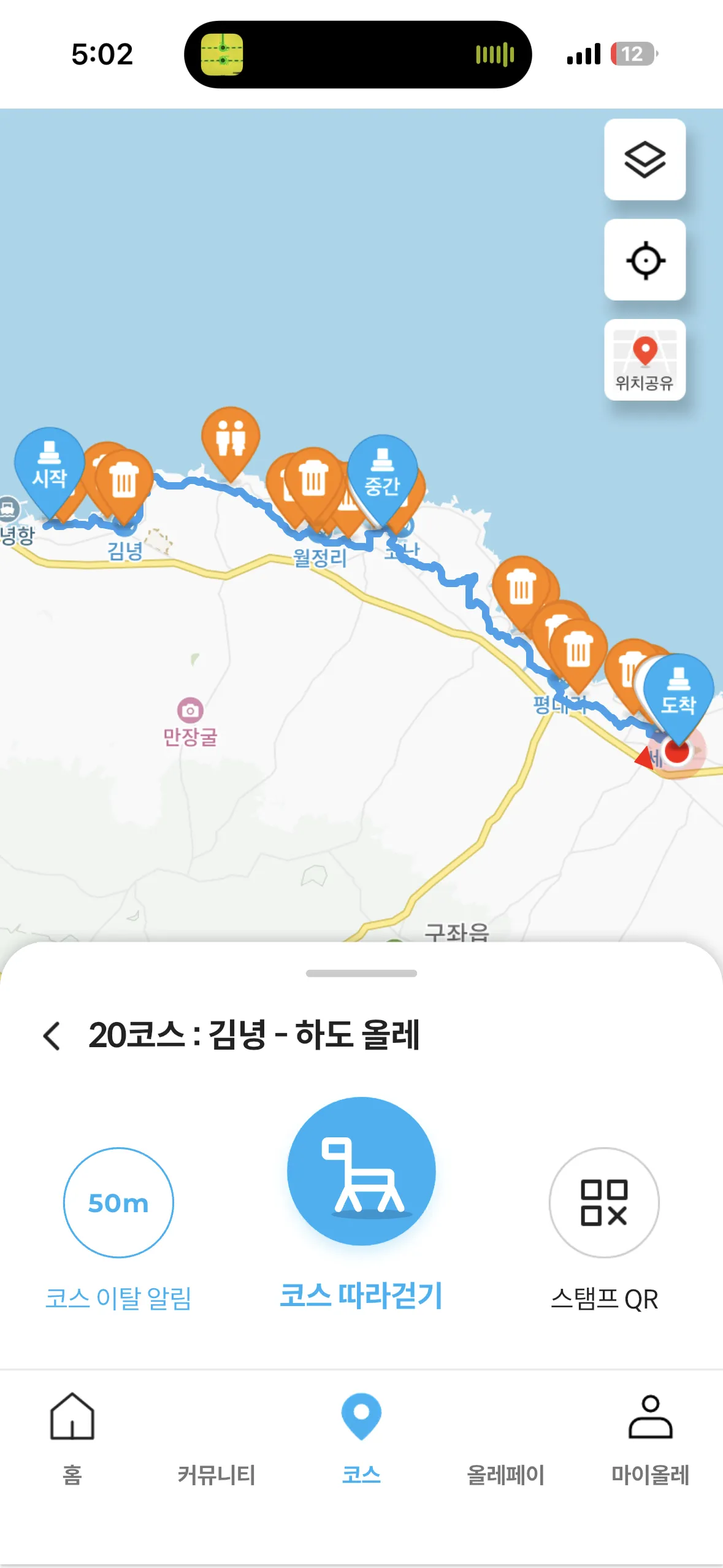Screen dimensions: 723x1568
Task: Tap the 위치공유 location share button
Action: click(x=645, y=360)
